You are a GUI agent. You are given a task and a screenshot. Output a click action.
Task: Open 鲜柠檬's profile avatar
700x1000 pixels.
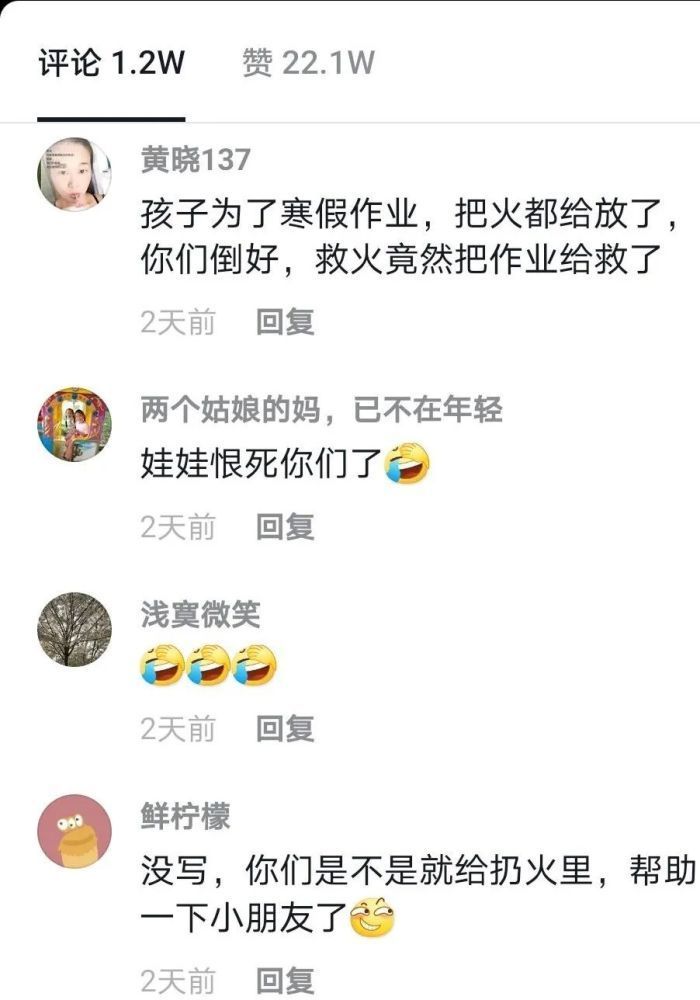74,831
